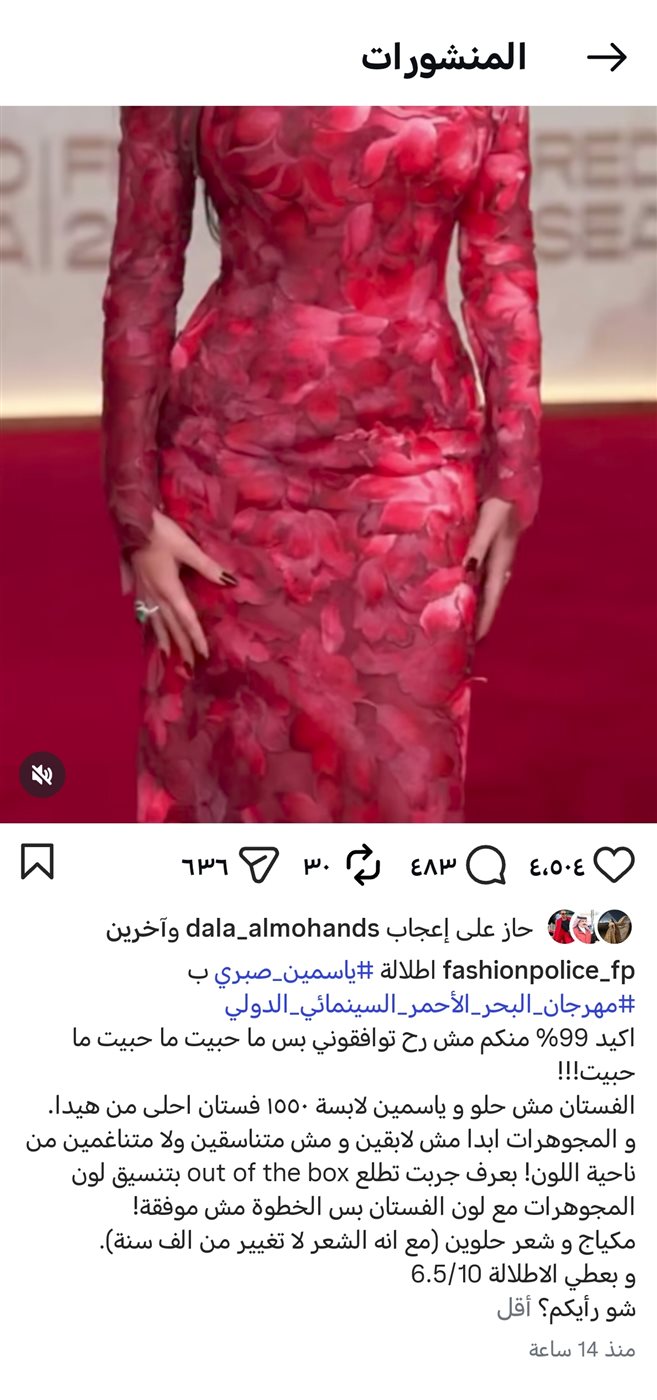Unmute the video sound
Screen dimensions: 657x1400
(42, 774)
